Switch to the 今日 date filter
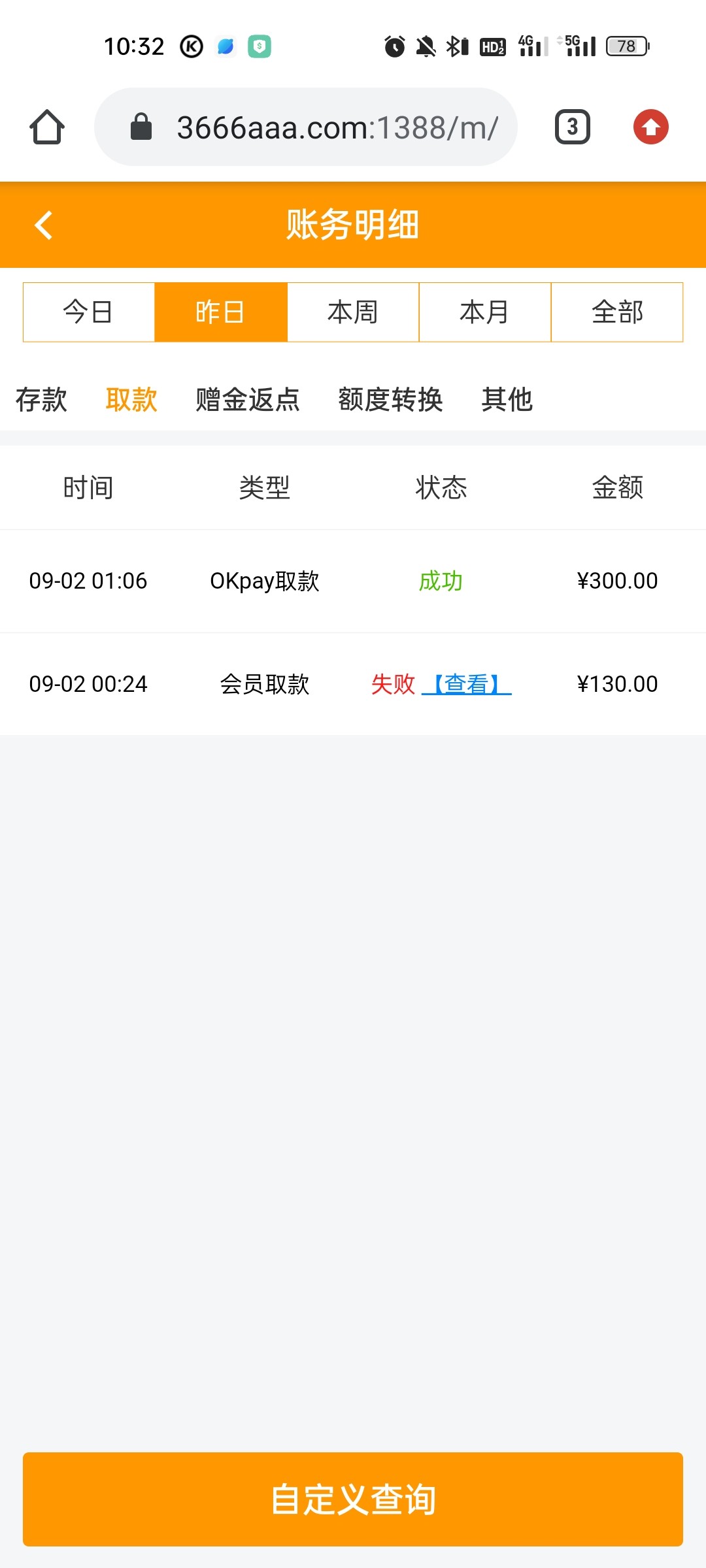 point(89,312)
